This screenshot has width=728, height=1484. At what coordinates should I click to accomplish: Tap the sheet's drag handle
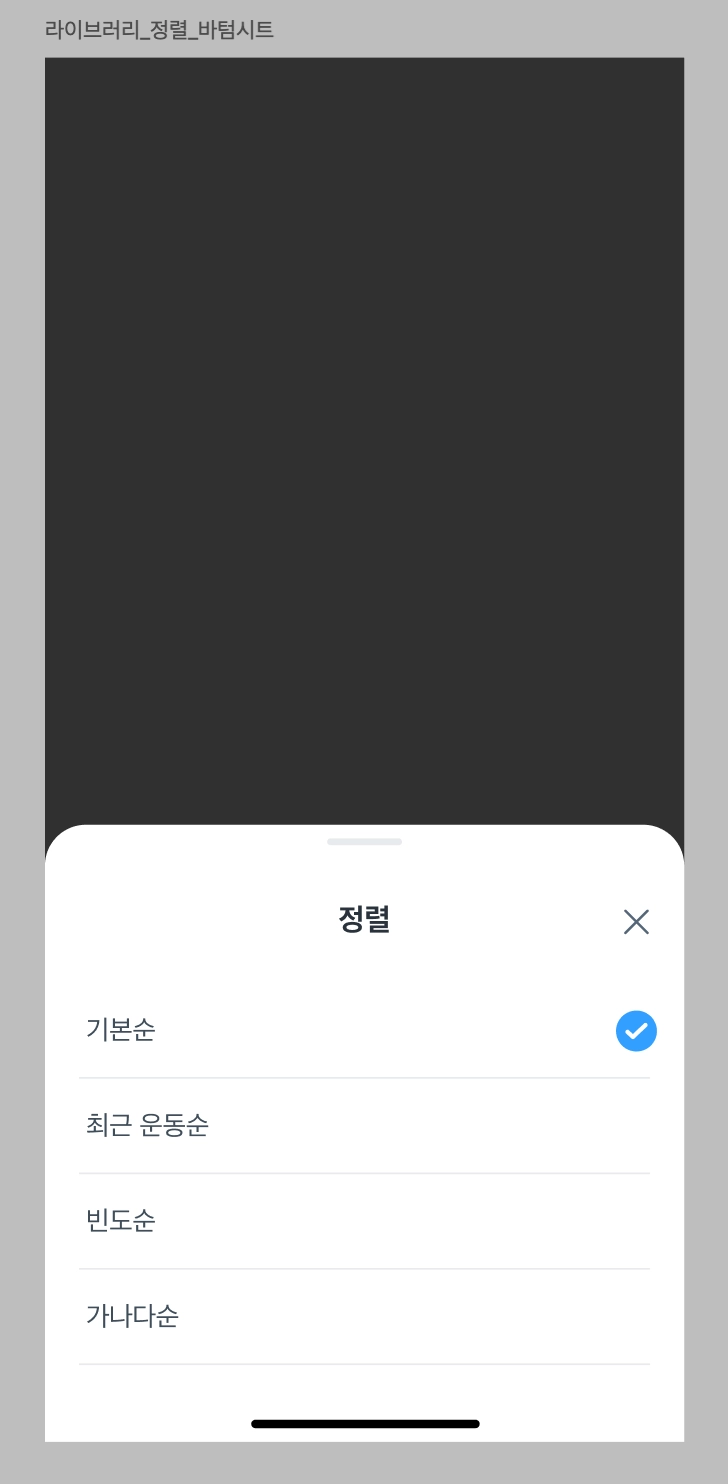pyautogui.click(x=364, y=842)
